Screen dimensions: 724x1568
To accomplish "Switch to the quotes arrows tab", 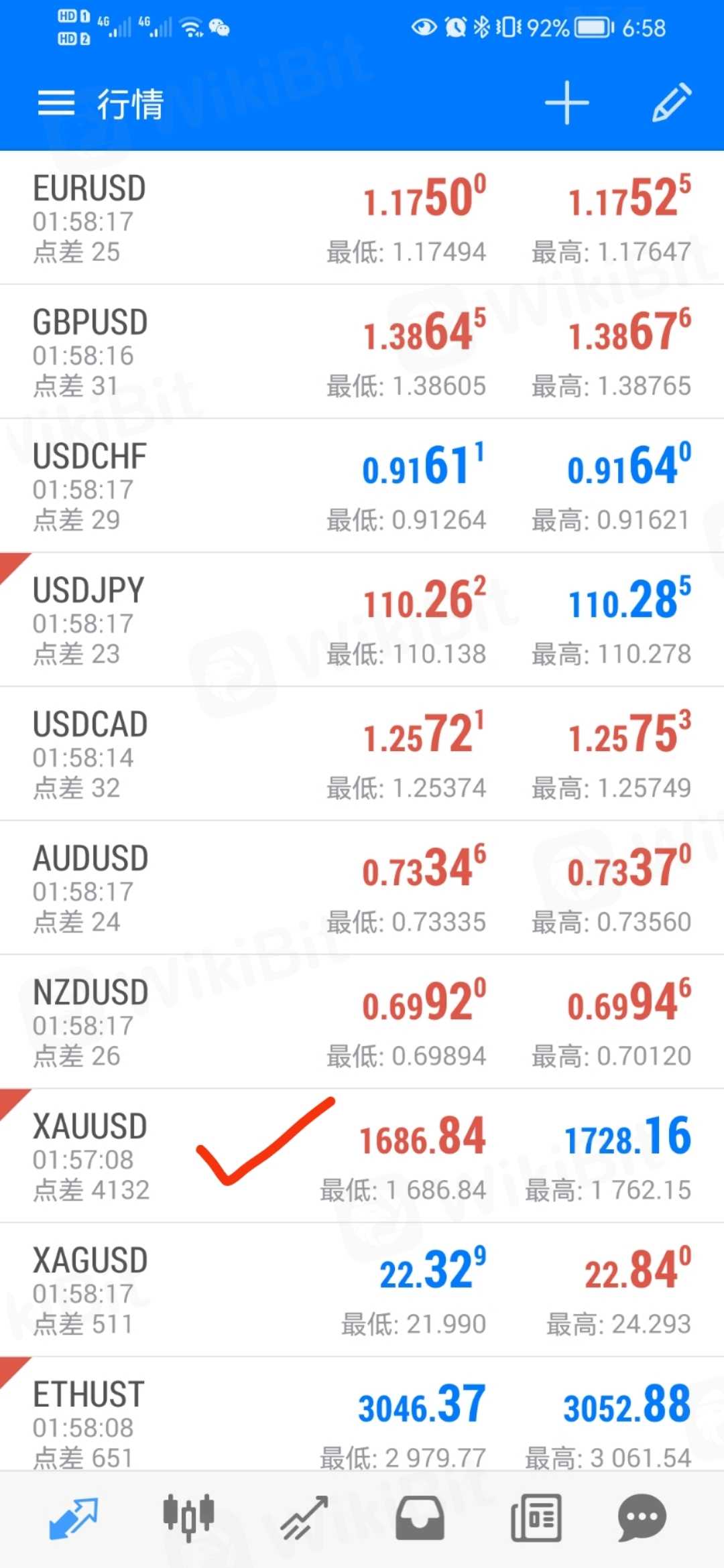I will click(74, 1518).
